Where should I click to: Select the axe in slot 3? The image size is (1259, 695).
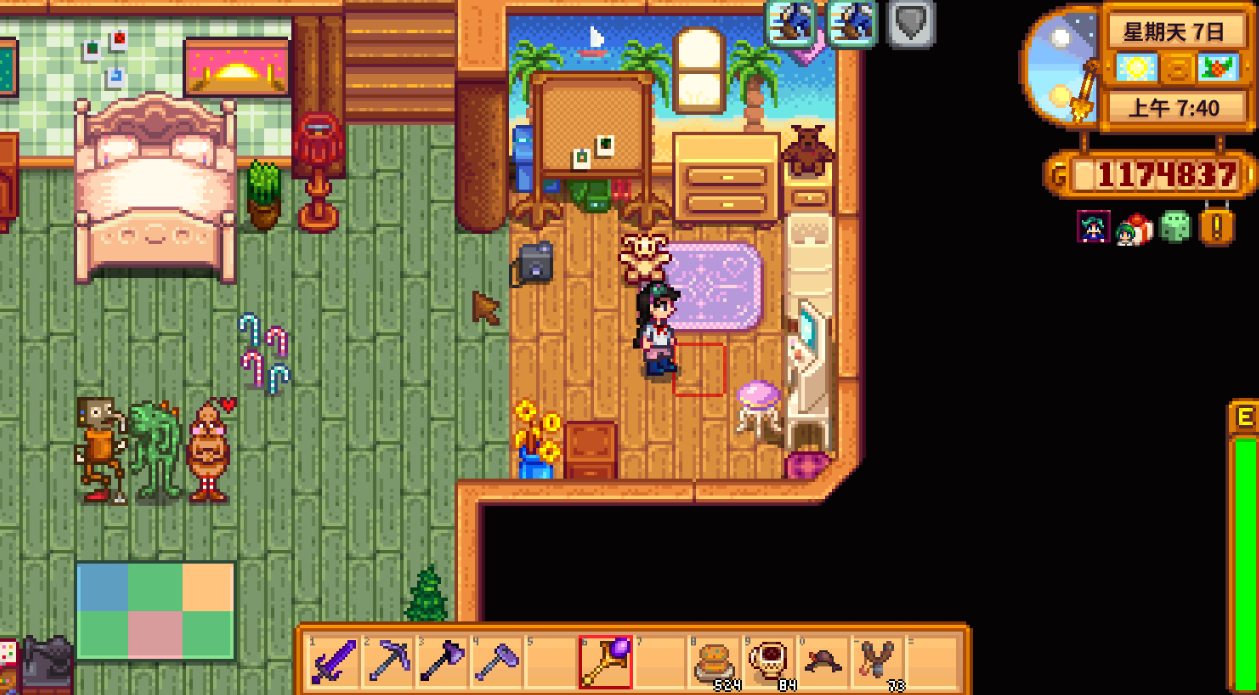441,661
